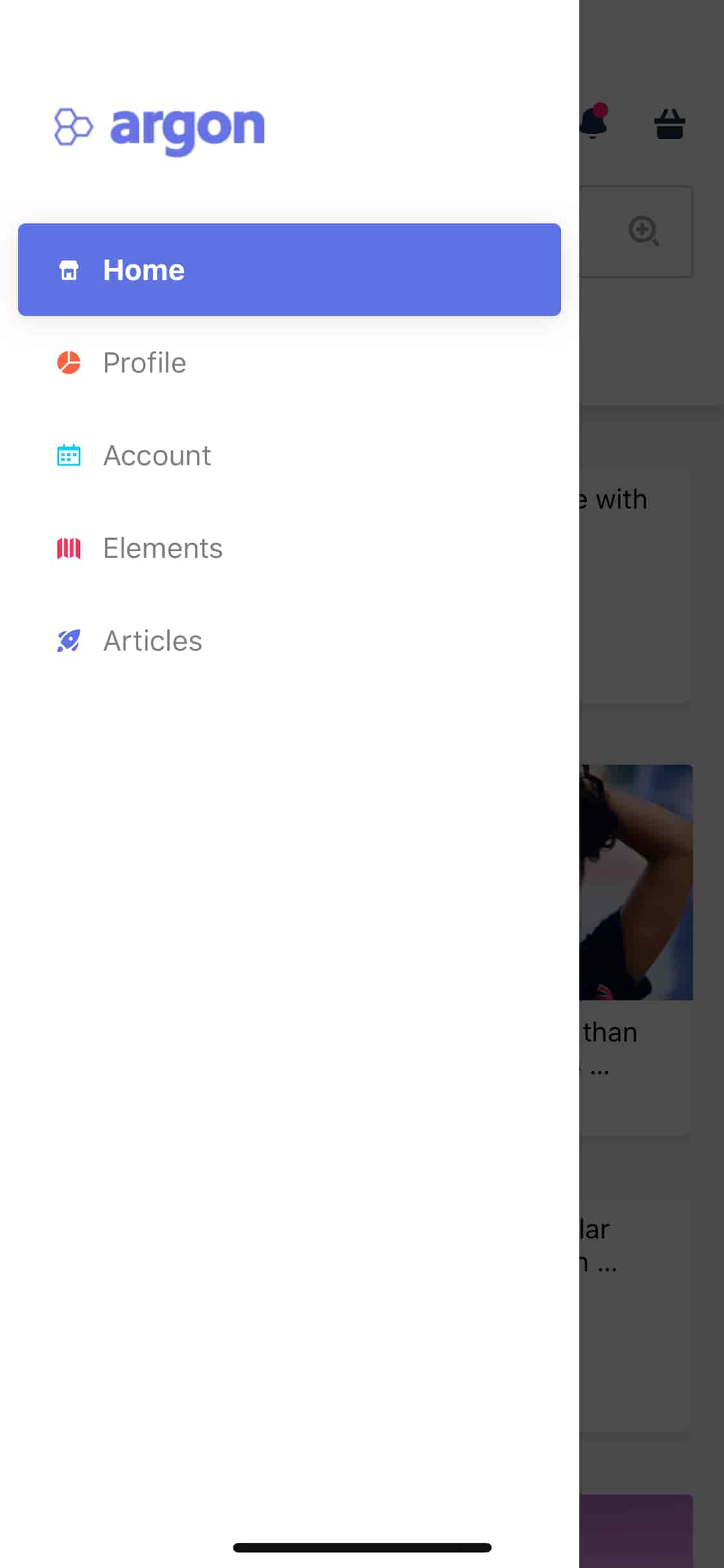
Task: Select Elements from the drawer
Action: pos(163,548)
